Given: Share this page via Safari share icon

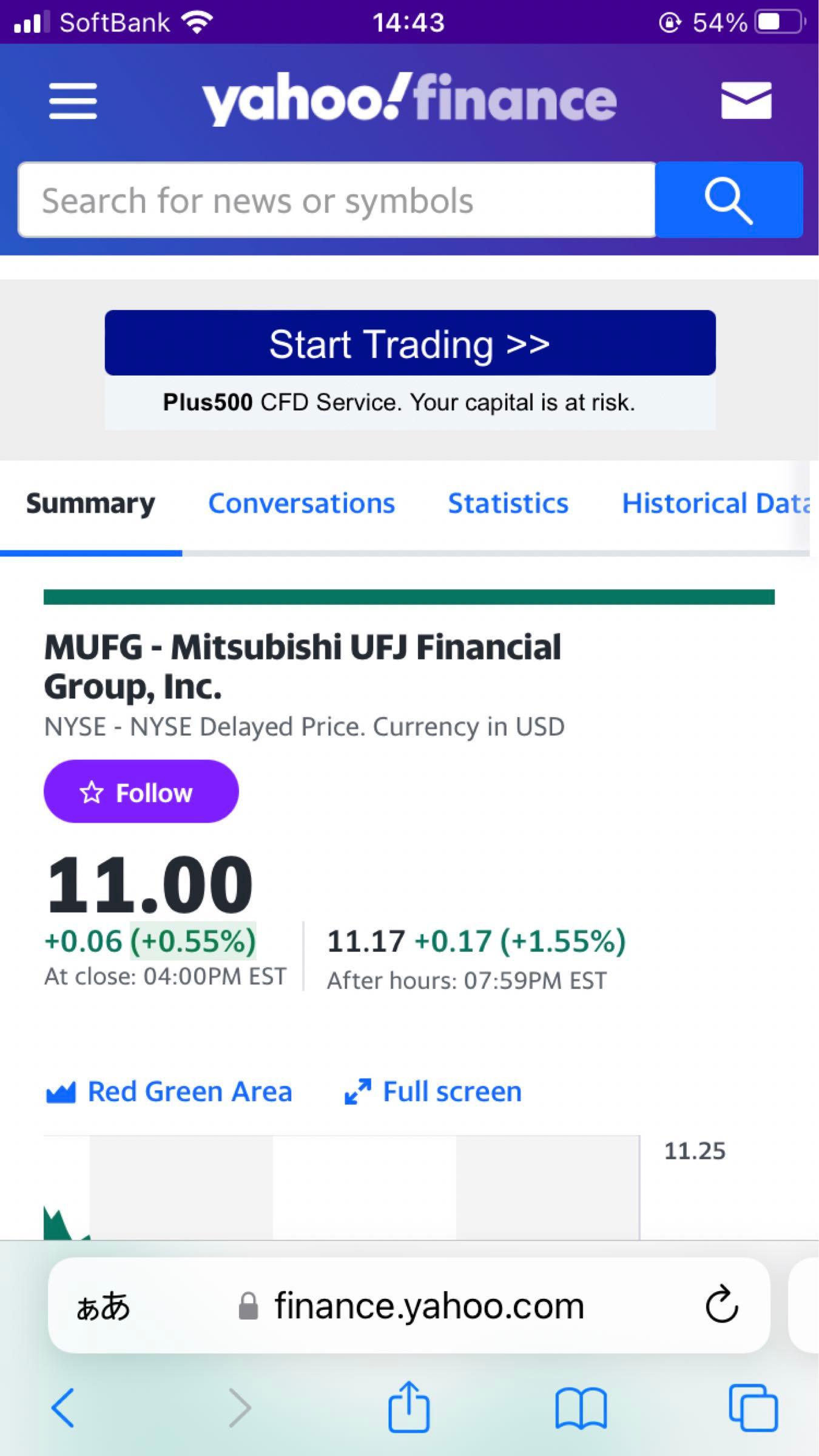Looking at the screenshot, I should 408,1406.
